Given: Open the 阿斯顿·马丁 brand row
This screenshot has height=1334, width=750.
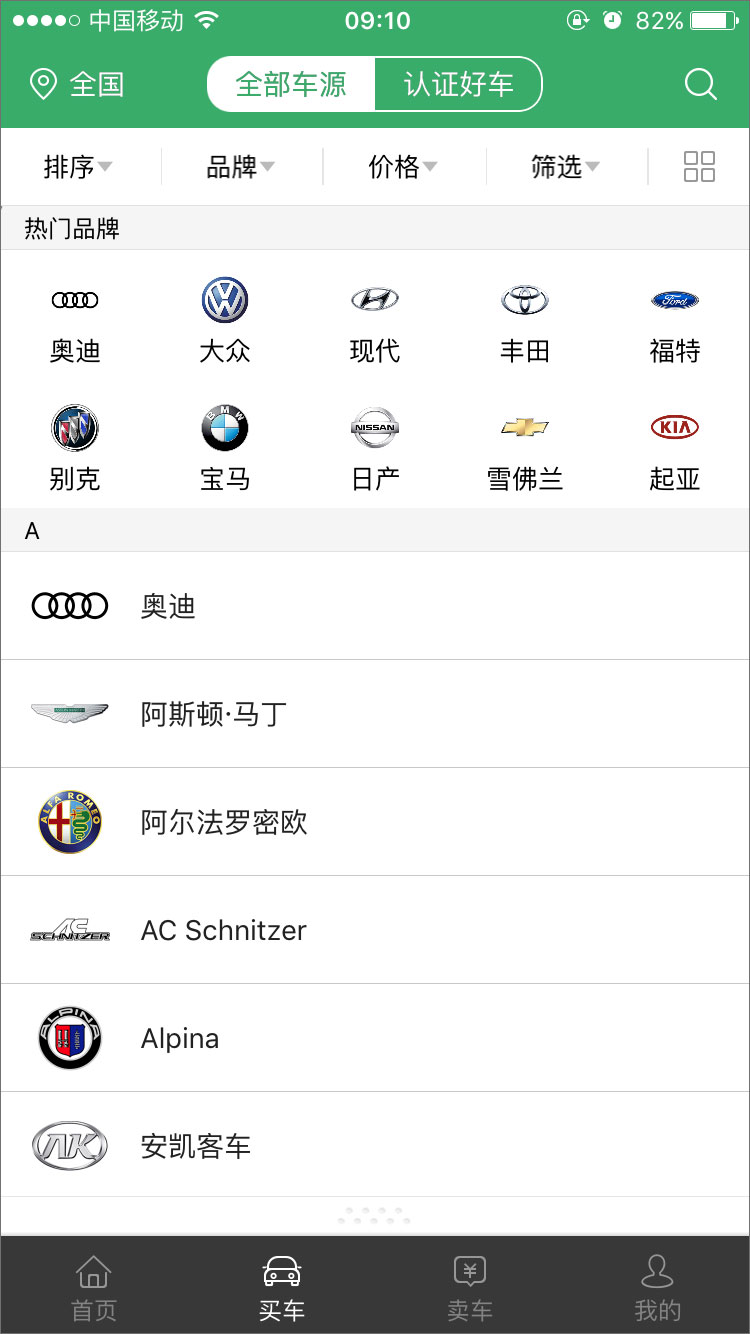Looking at the screenshot, I should click(x=375, y=714).
